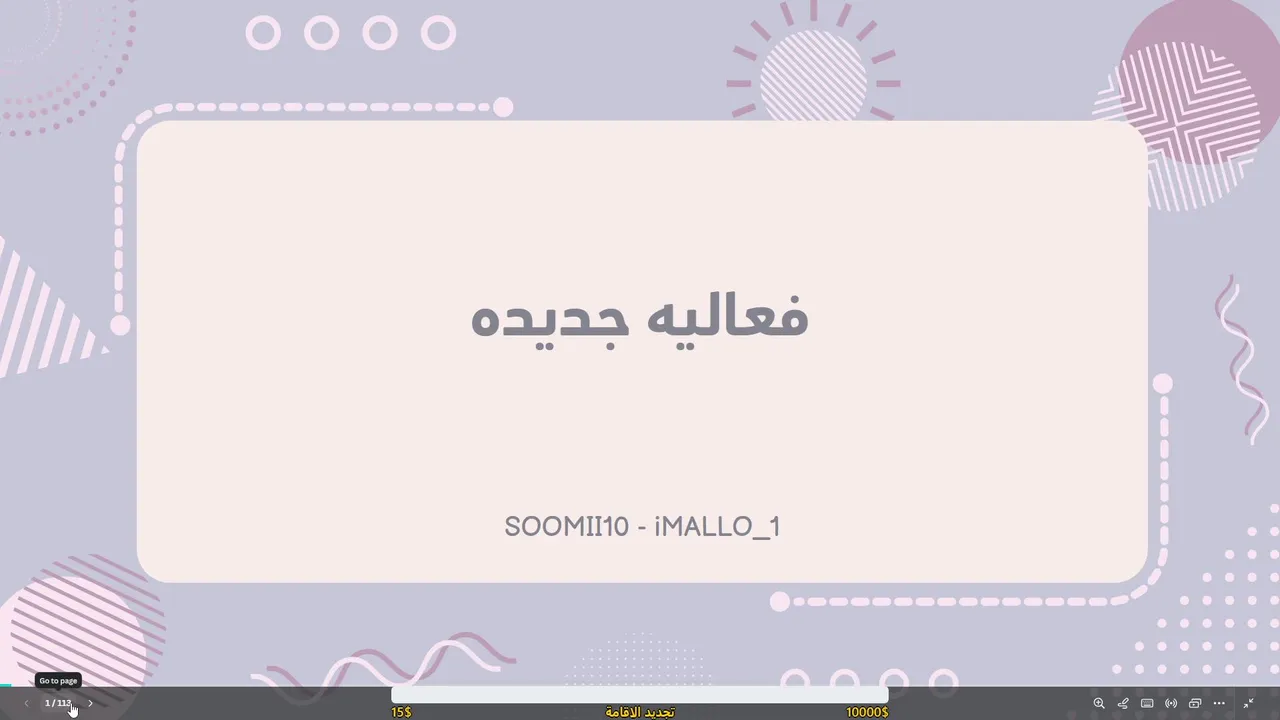Exit fullscreen presentation mode
This screenshot has height=720, width=1280.
pos(1249,703)
